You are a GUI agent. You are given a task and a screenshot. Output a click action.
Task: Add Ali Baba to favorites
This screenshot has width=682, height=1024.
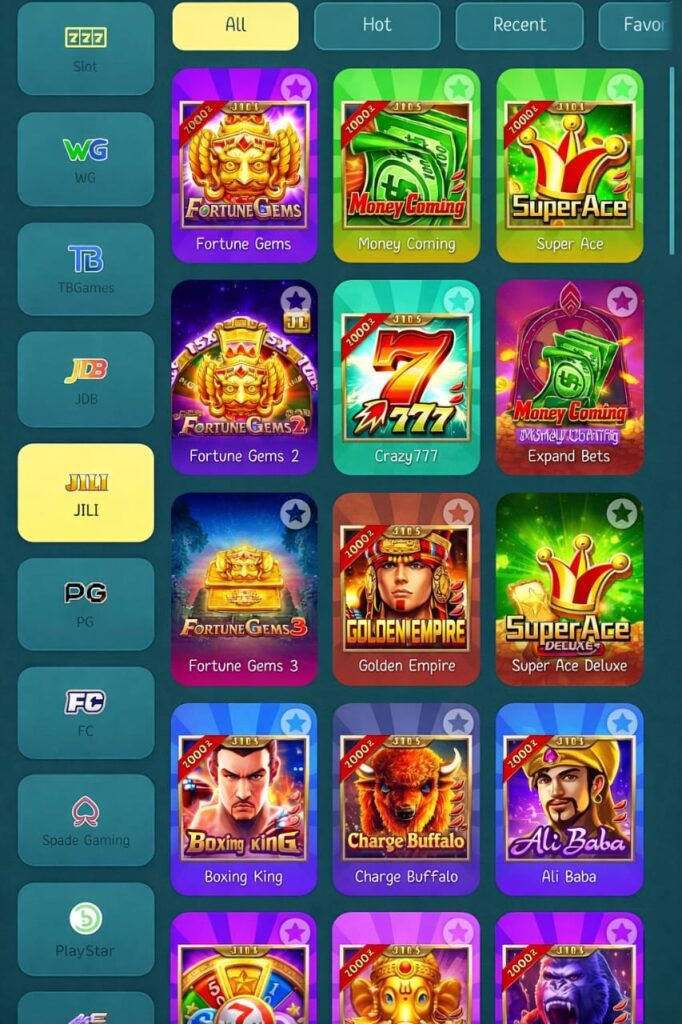point(622,723)
